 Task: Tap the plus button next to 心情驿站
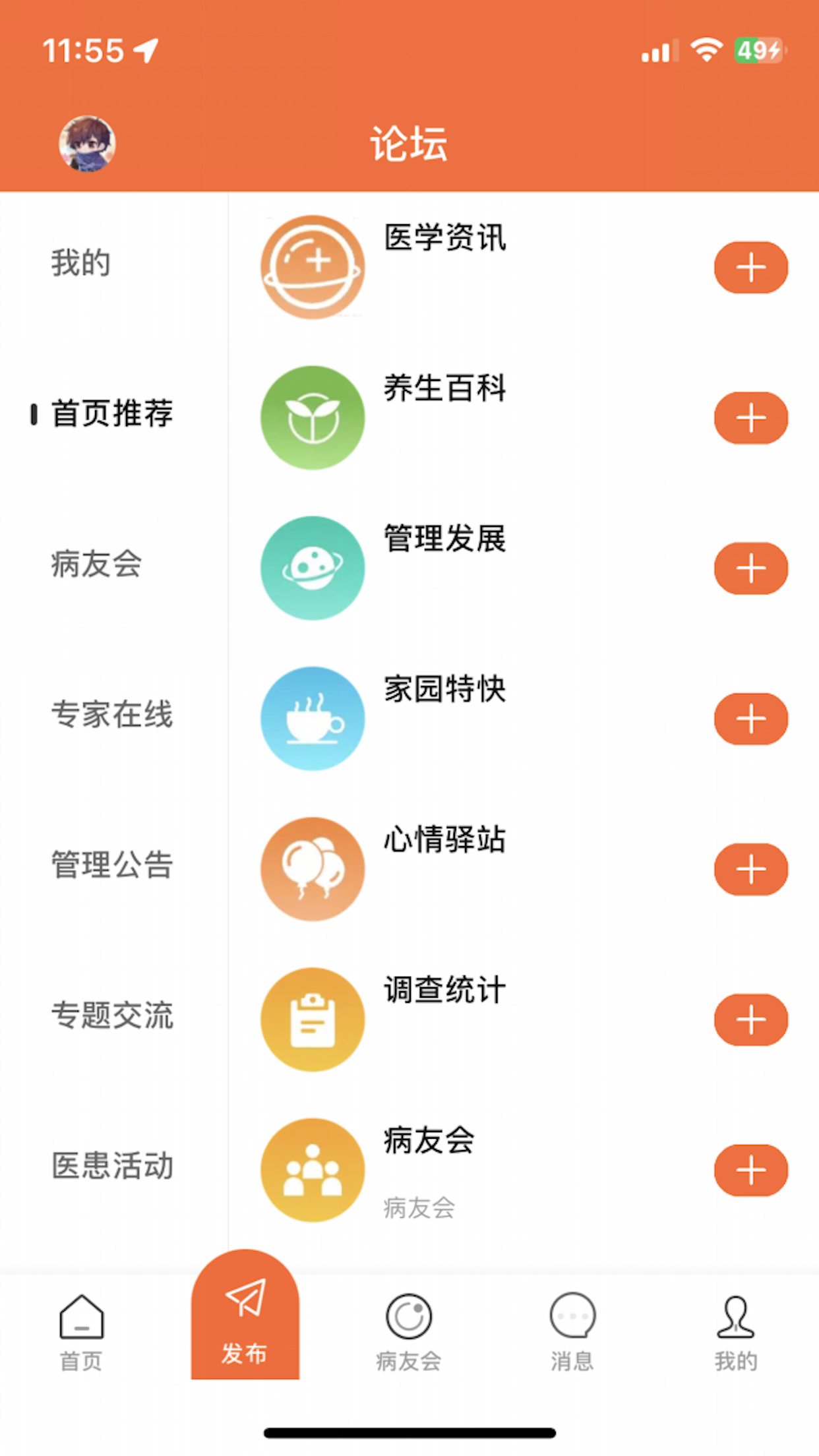pos(750,869)
